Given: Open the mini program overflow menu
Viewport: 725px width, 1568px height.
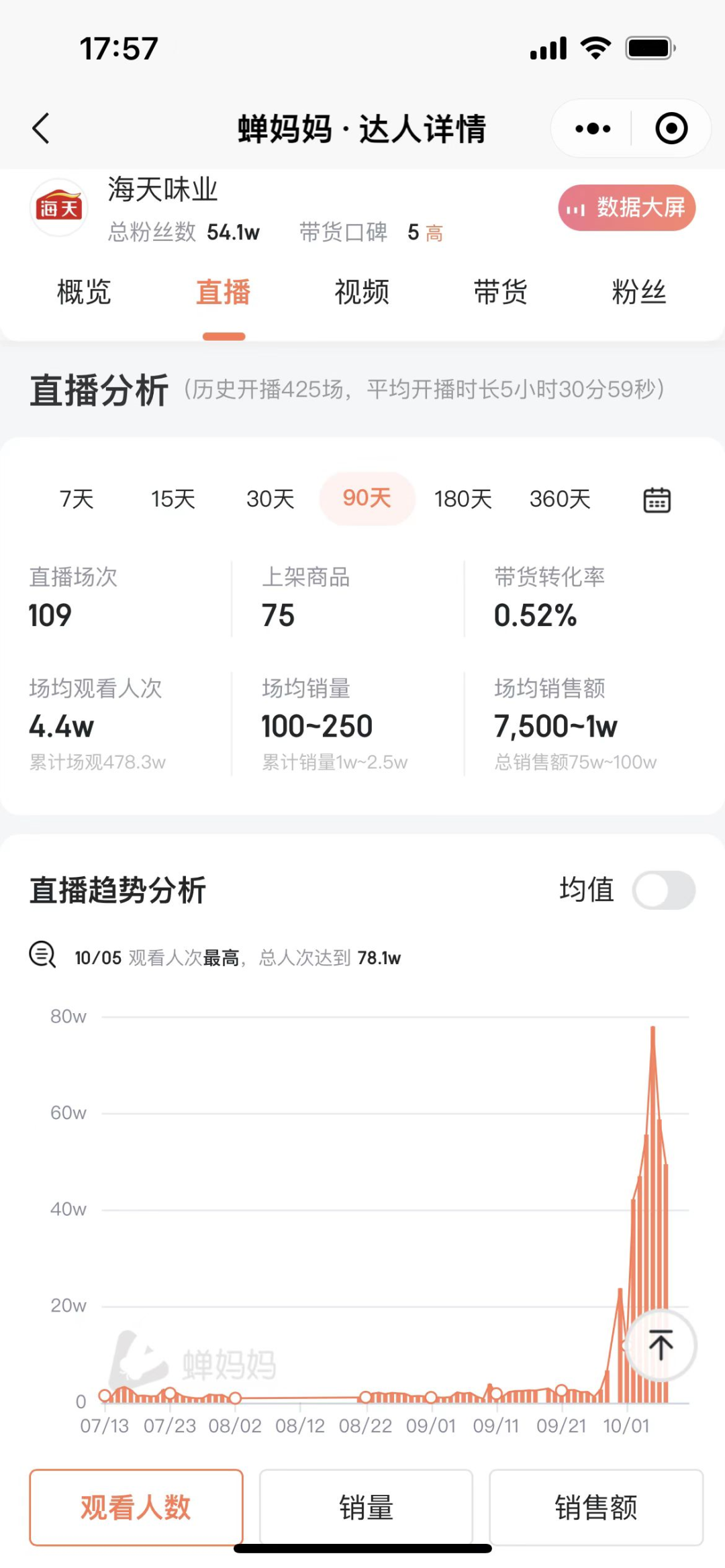Looking at the screenshot, I should (x=593, y=128).
